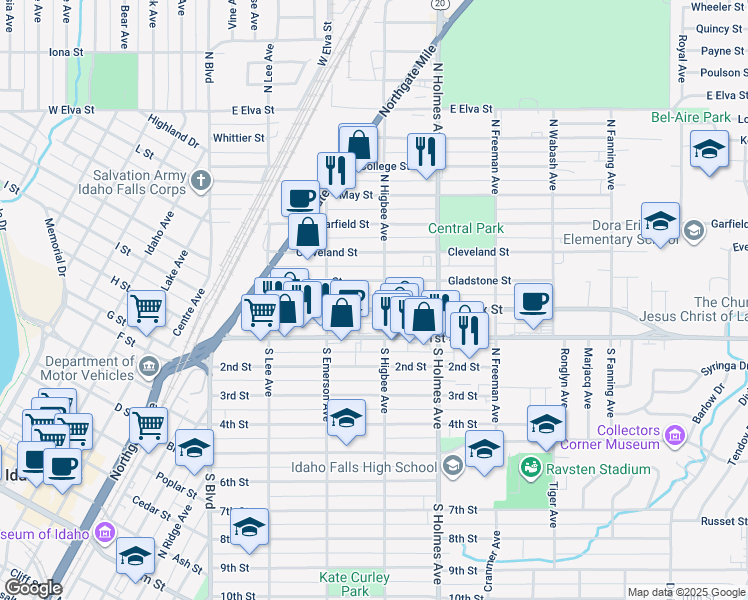The image size is (748, 600).
Task: Open the school marker by Dora Erickson Elementary
Action: point(660,220)
